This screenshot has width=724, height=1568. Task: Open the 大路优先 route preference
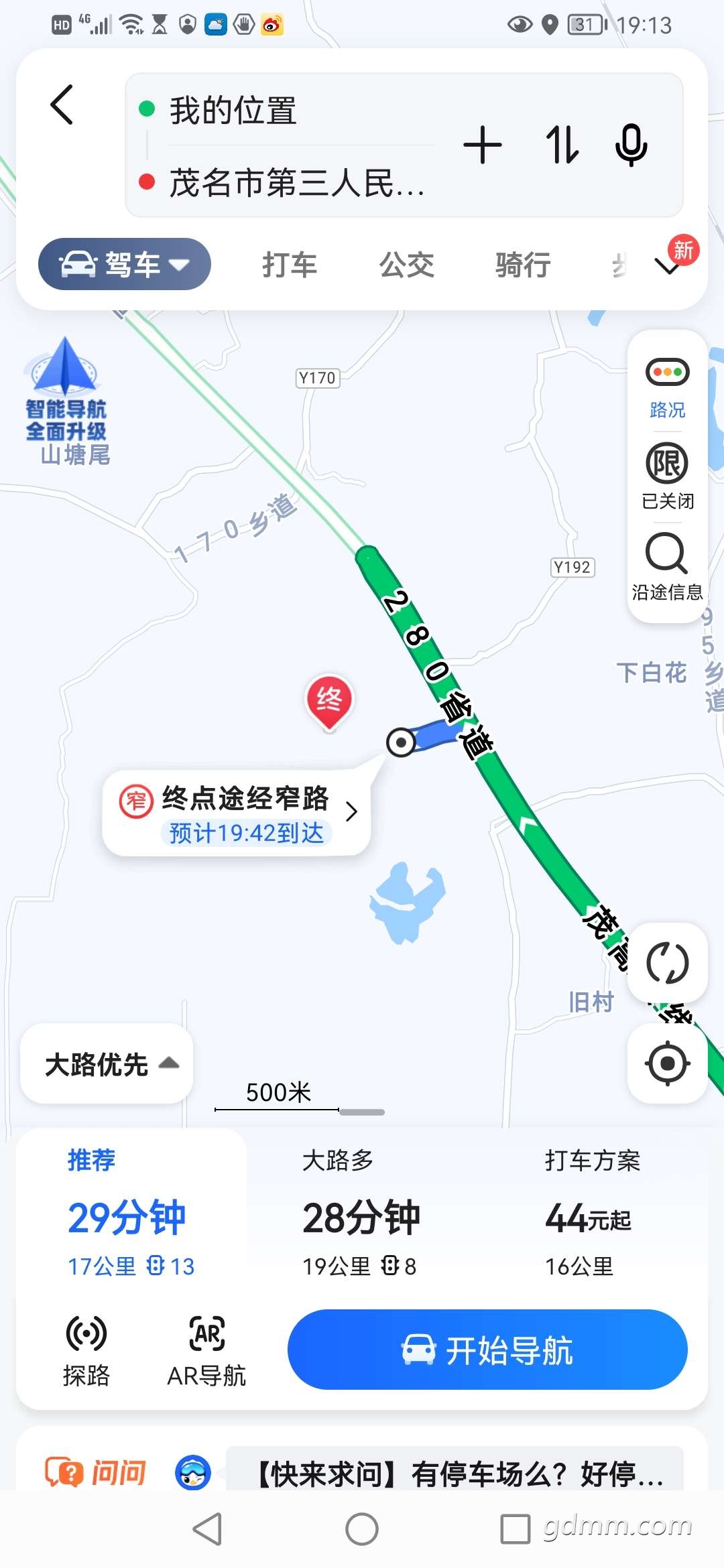coord(107,1063)
